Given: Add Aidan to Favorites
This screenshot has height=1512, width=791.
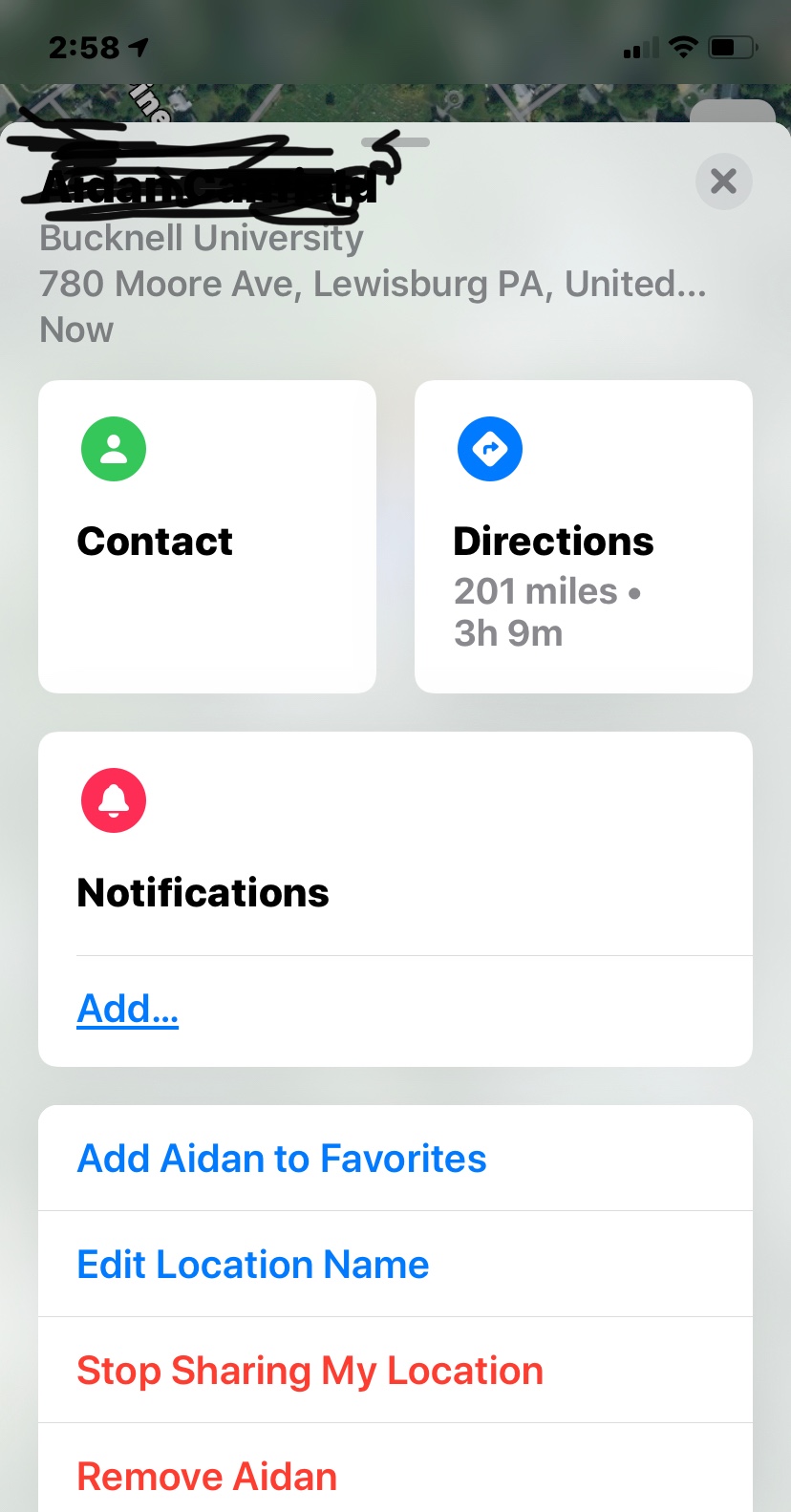Looking at the screenshot, I should coord(282,1159).
